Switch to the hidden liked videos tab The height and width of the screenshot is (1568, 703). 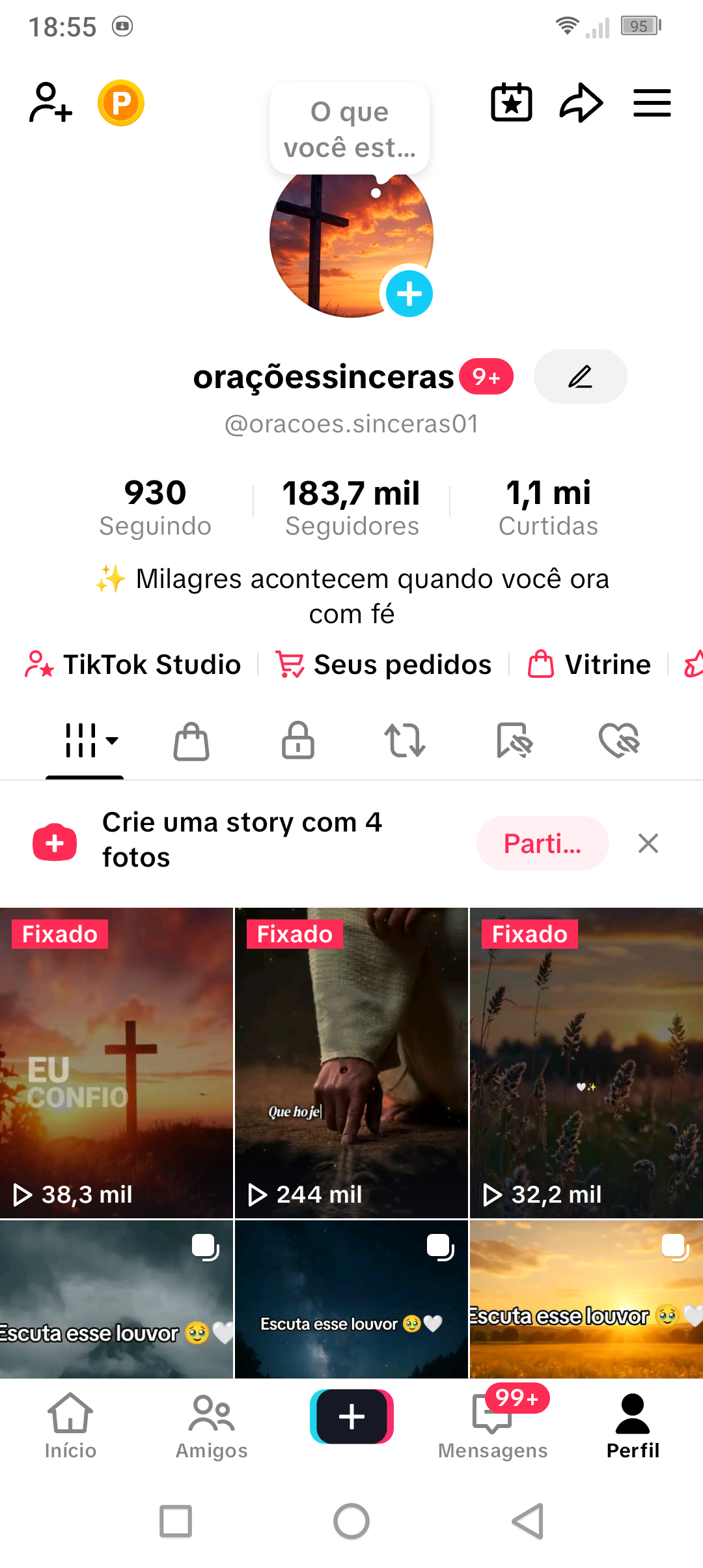pyautogui.click(x=619, y=740)
